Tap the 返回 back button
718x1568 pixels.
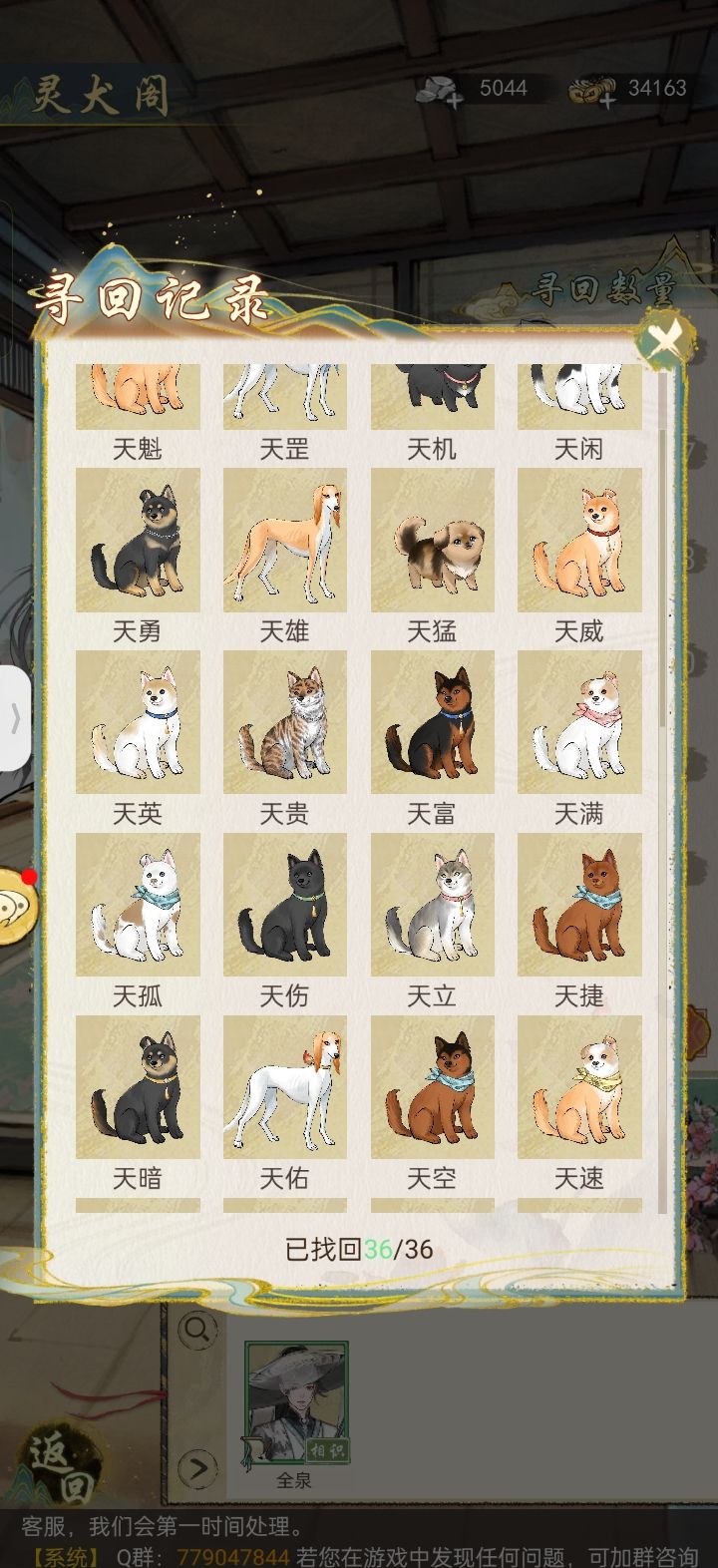(59, 1466)
